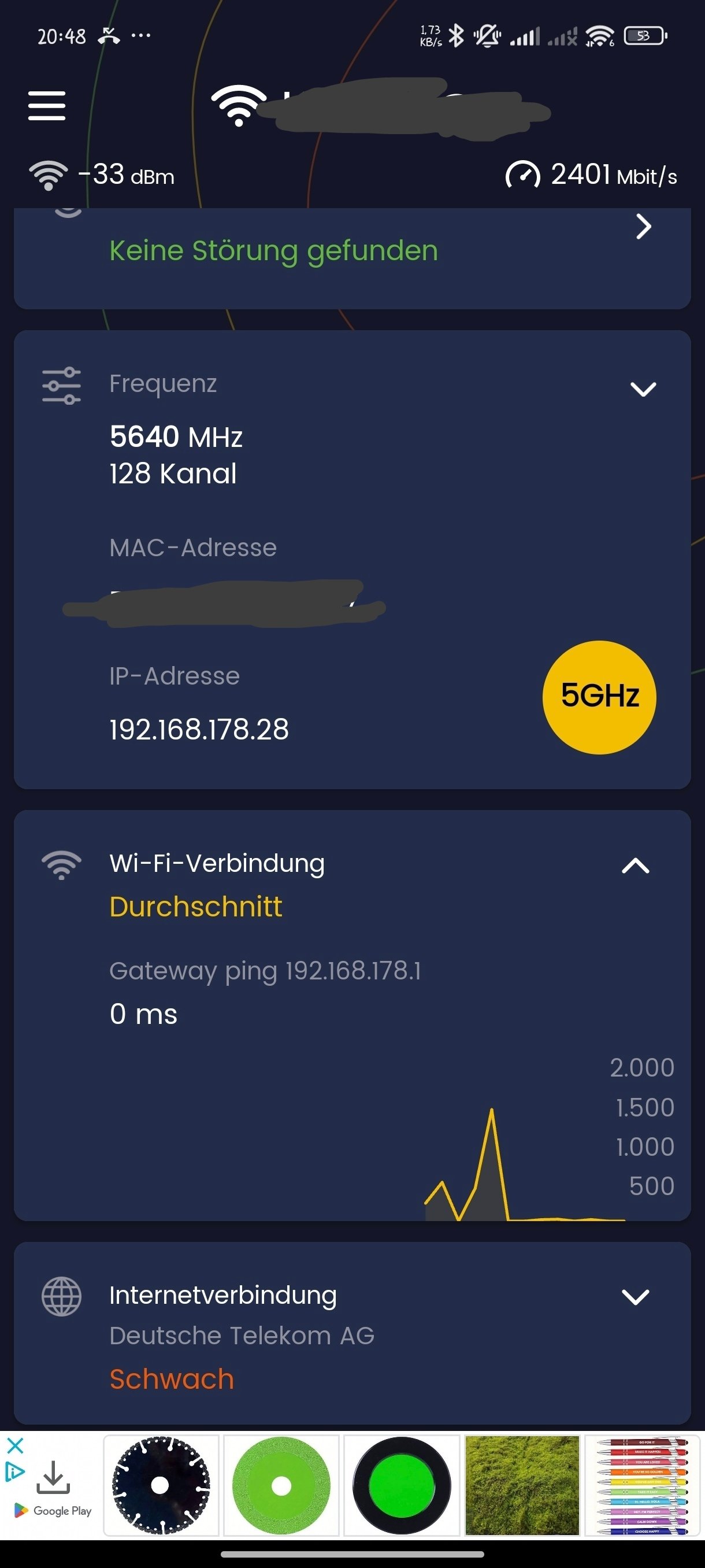Close the bottom ad banner
This screenshot has height=1568, width=705.
coord(15,1445)
